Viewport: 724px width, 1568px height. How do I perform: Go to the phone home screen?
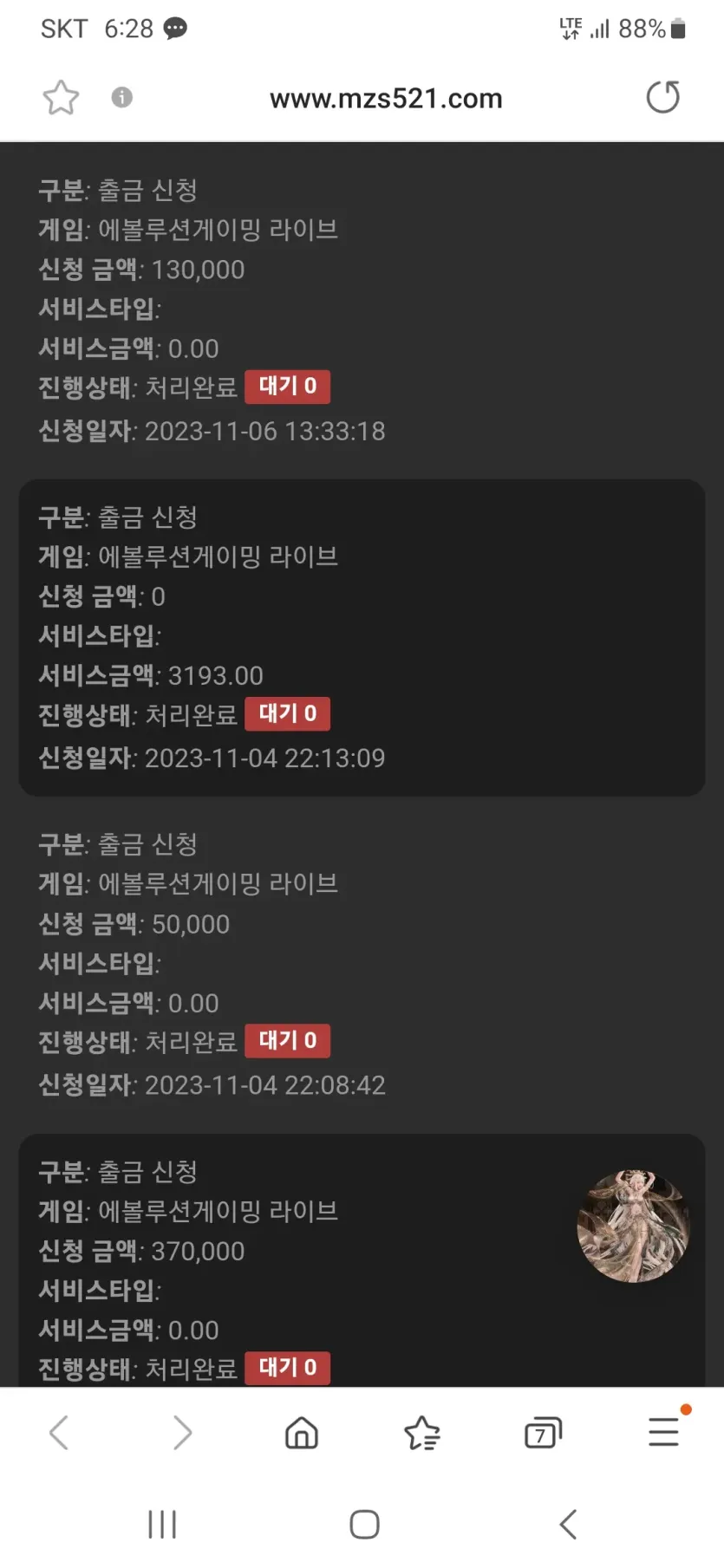coord(364,1524)
